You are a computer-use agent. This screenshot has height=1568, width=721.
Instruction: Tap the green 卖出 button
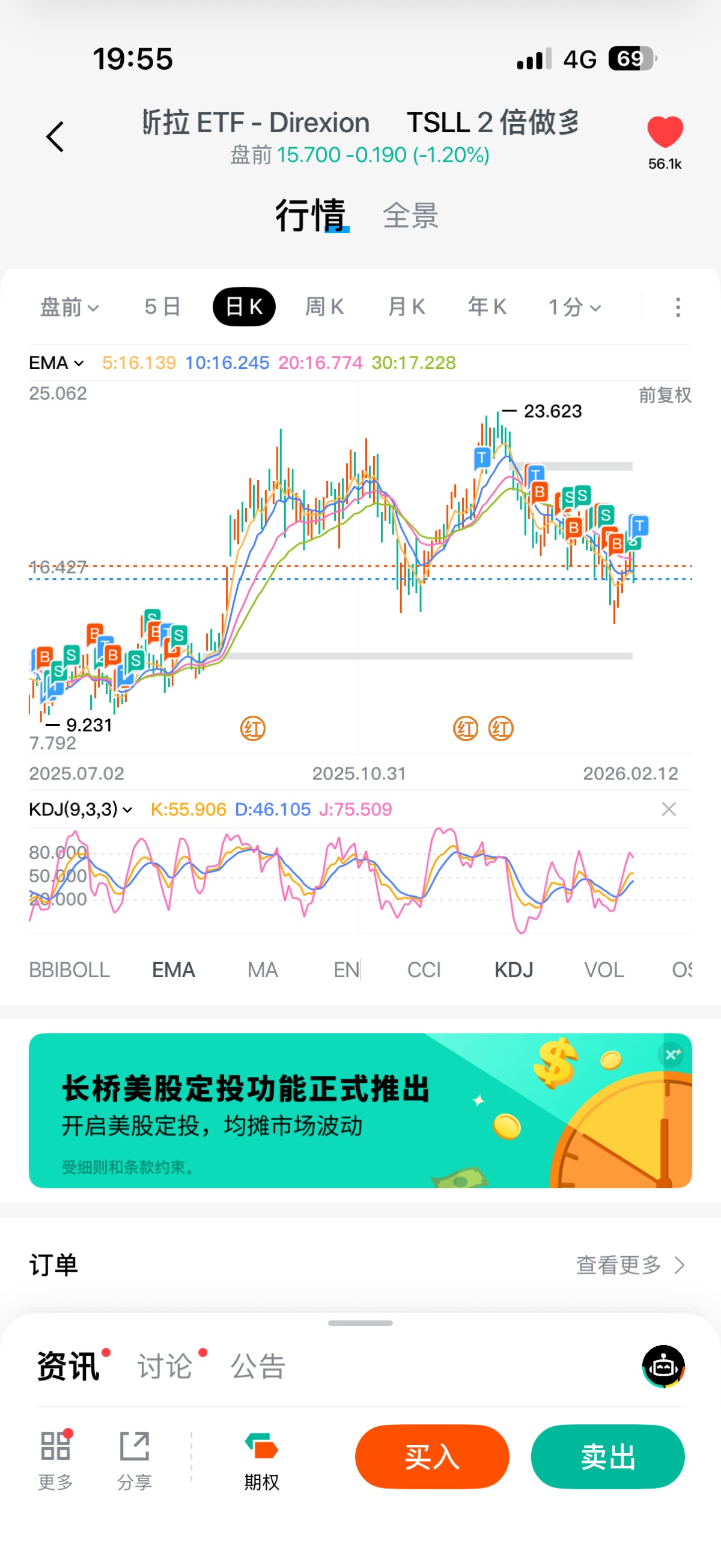[607, 1457]
